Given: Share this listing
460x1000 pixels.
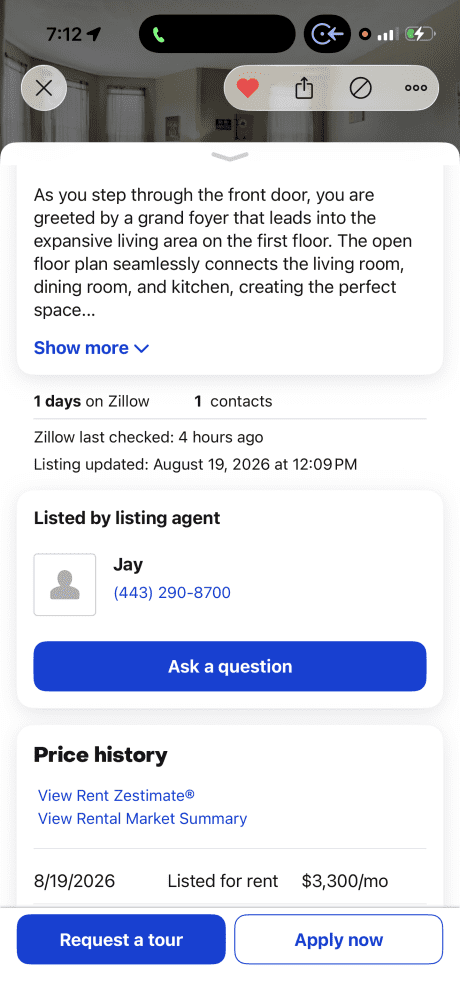Looking at the screenshot, I should pos(304,88).
